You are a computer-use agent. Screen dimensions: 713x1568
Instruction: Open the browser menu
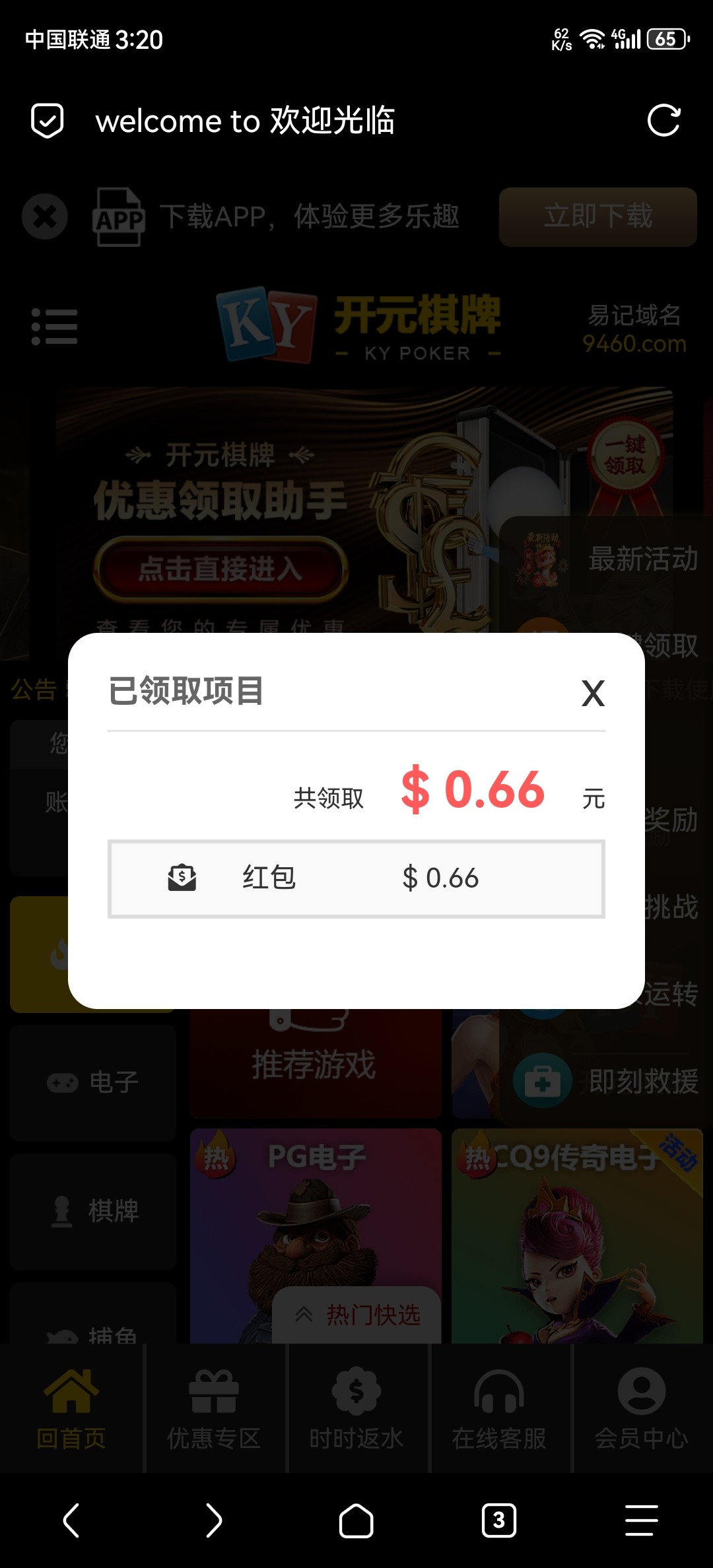coord(641,1520)
